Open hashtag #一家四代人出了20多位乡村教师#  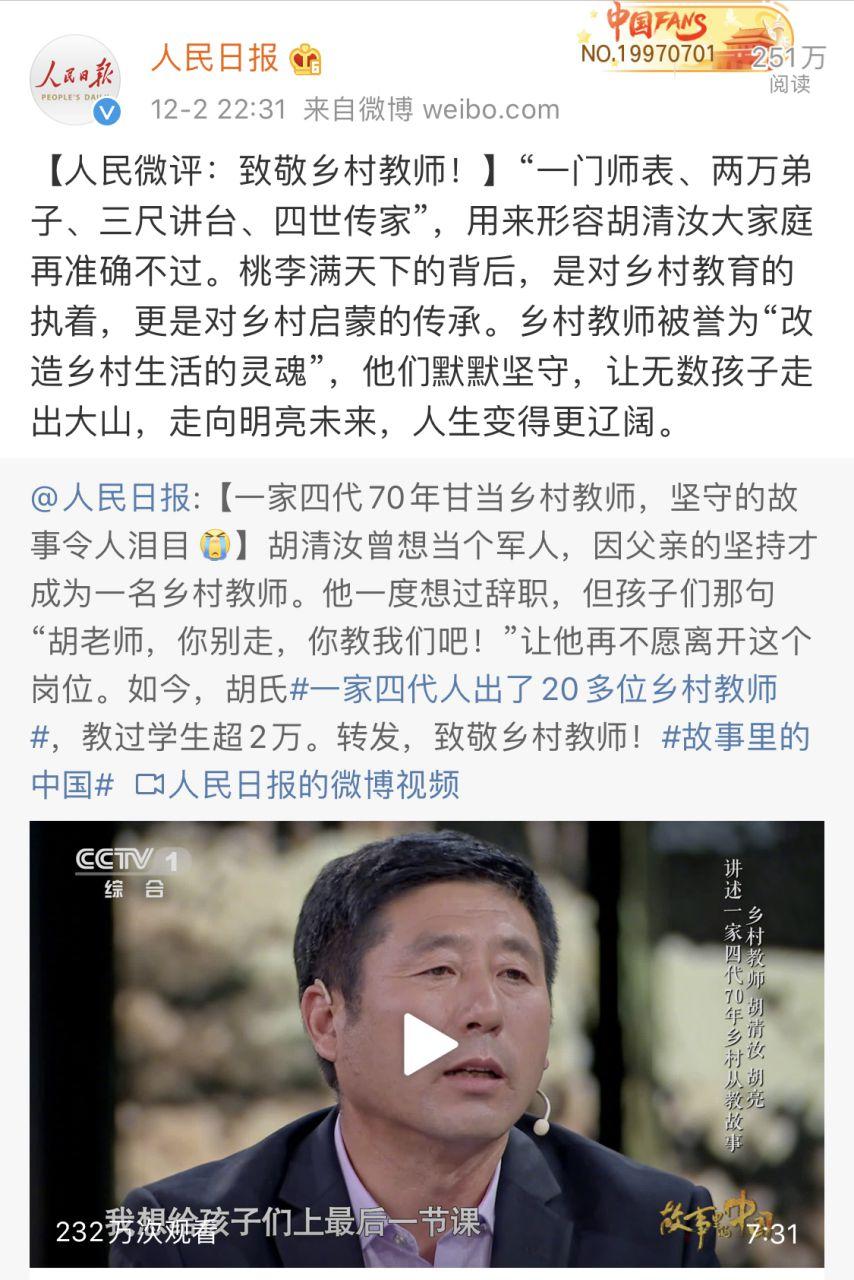click(532, 688)
